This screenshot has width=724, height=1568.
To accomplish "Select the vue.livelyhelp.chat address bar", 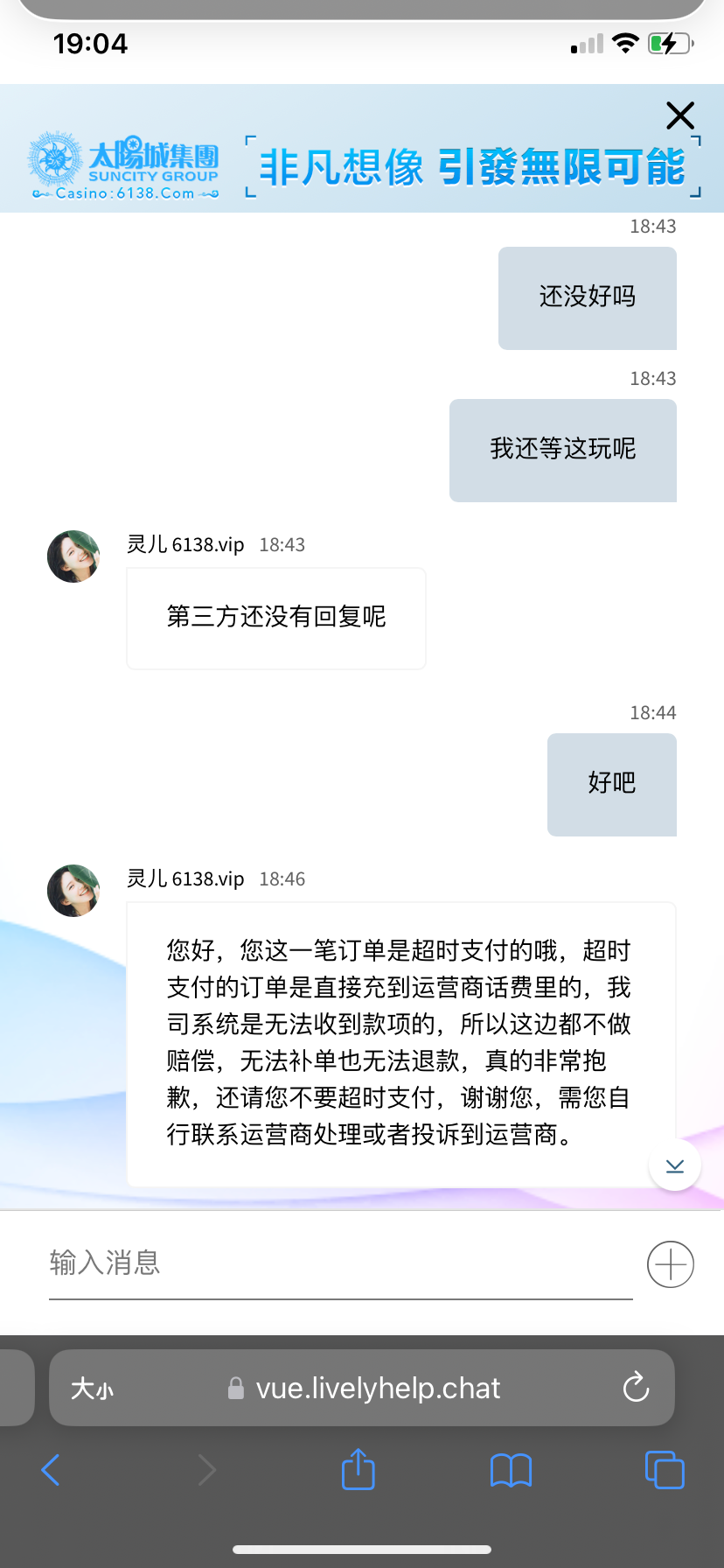I will pos(376,1389).
